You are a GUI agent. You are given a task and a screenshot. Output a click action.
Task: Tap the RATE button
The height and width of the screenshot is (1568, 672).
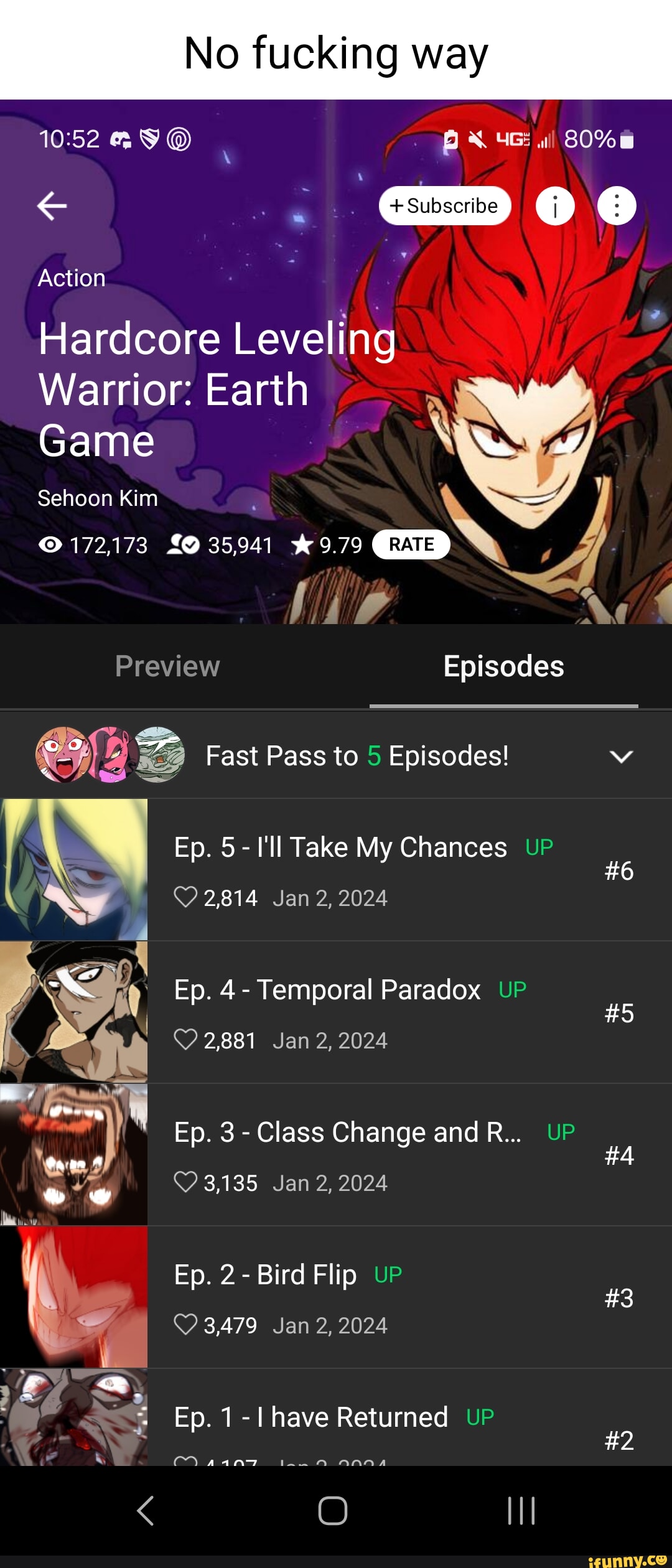click(x=411, y=544)
